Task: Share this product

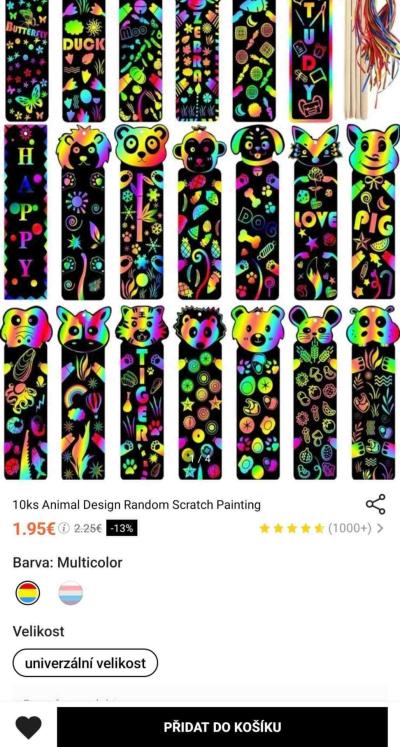Action: (375, 505)
